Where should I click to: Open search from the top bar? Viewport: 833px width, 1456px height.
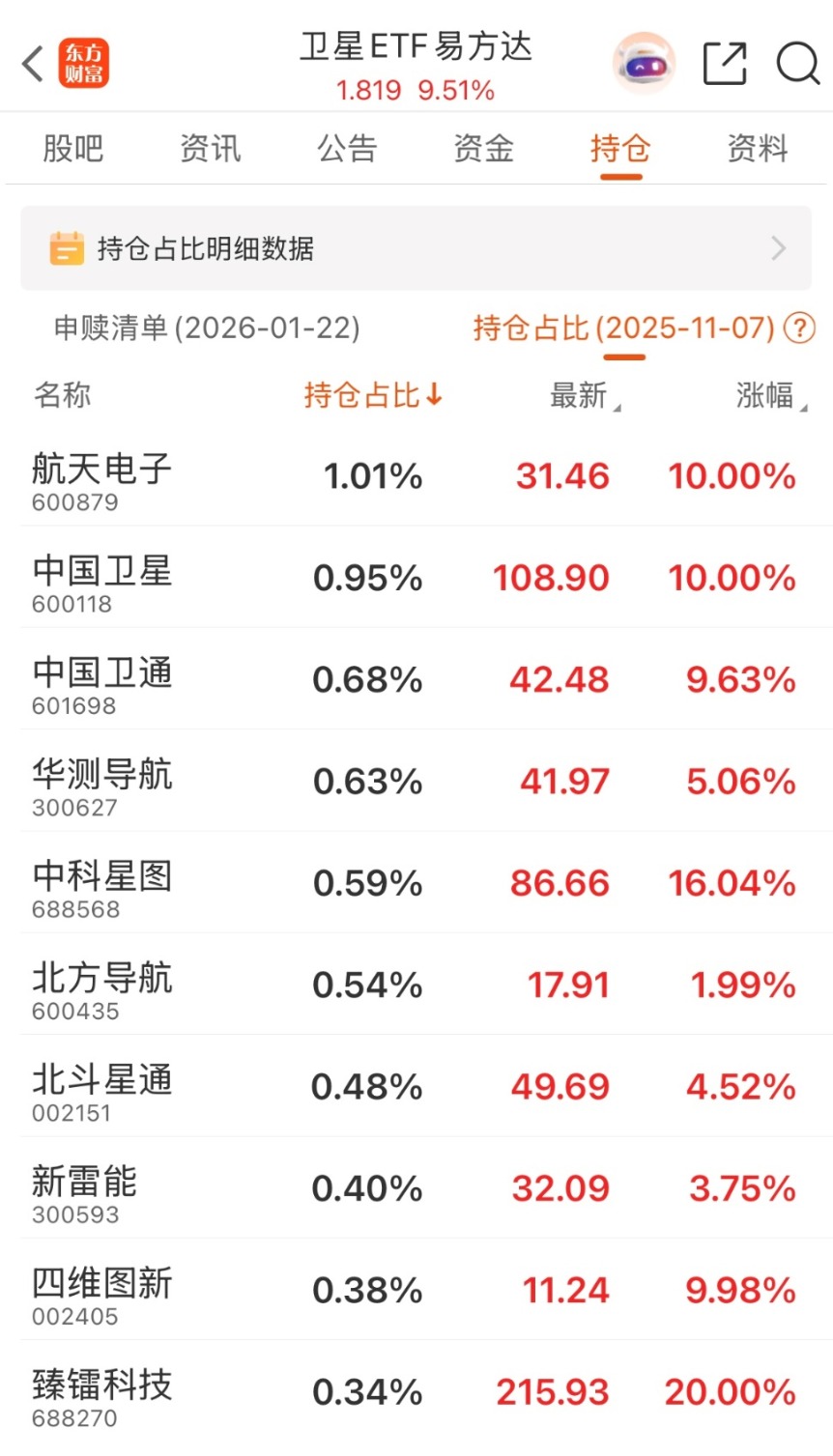point(795,64)
